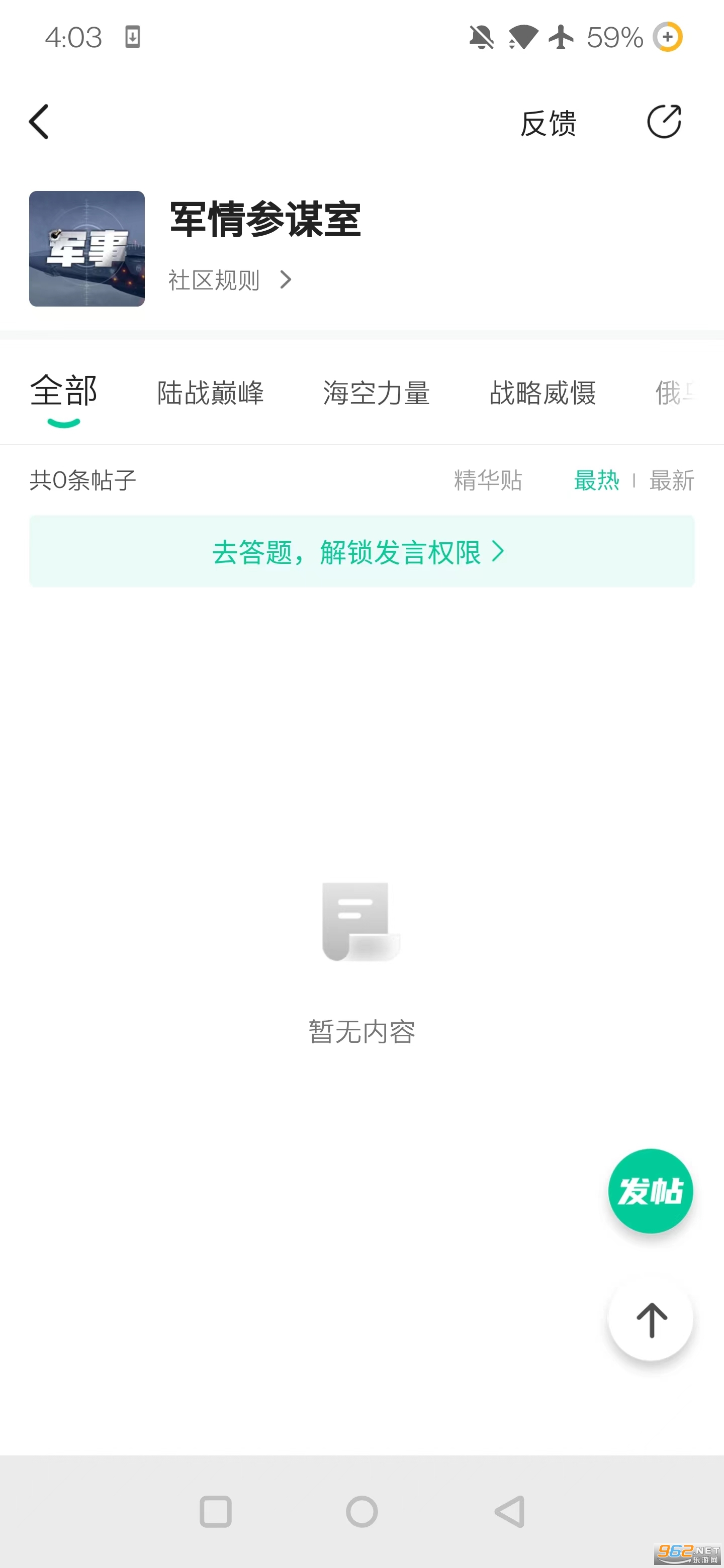Share this community via the top-right icon
724x1568 pixels.
pos(664,122)
